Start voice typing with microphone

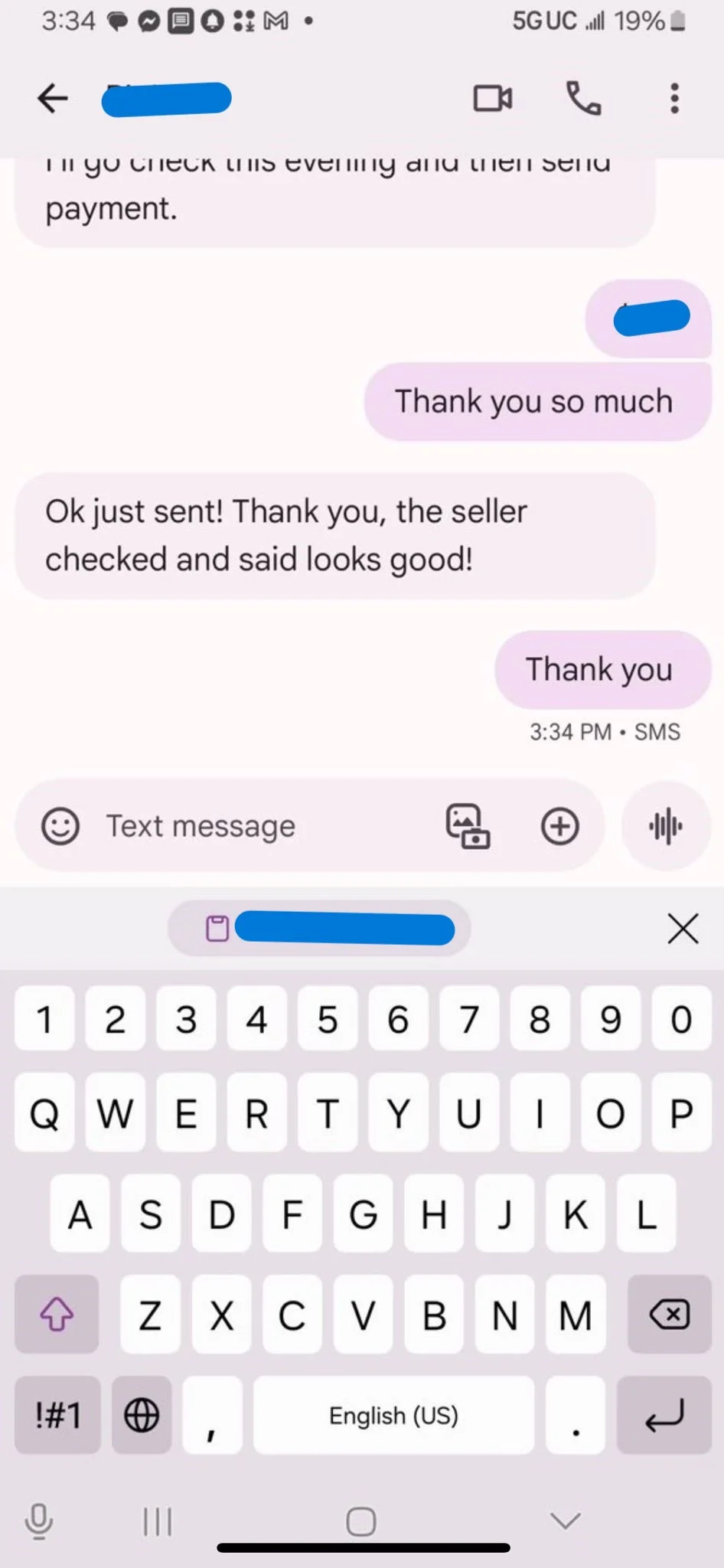[x=38, y=1521]
